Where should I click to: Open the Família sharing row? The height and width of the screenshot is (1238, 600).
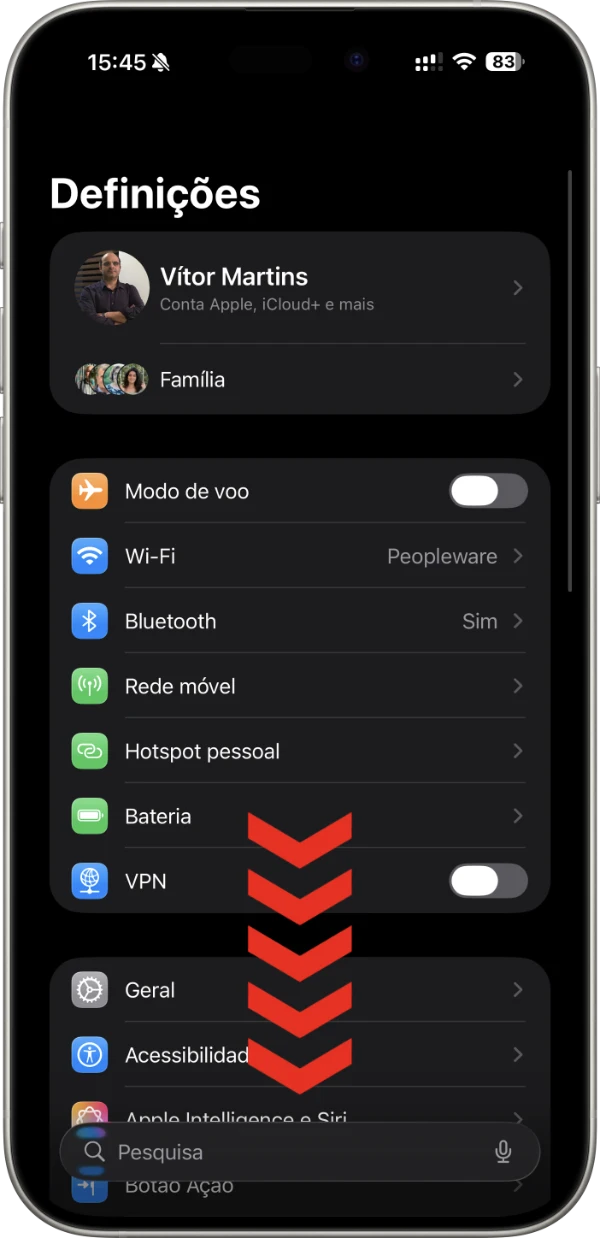[x=300, y=380]
